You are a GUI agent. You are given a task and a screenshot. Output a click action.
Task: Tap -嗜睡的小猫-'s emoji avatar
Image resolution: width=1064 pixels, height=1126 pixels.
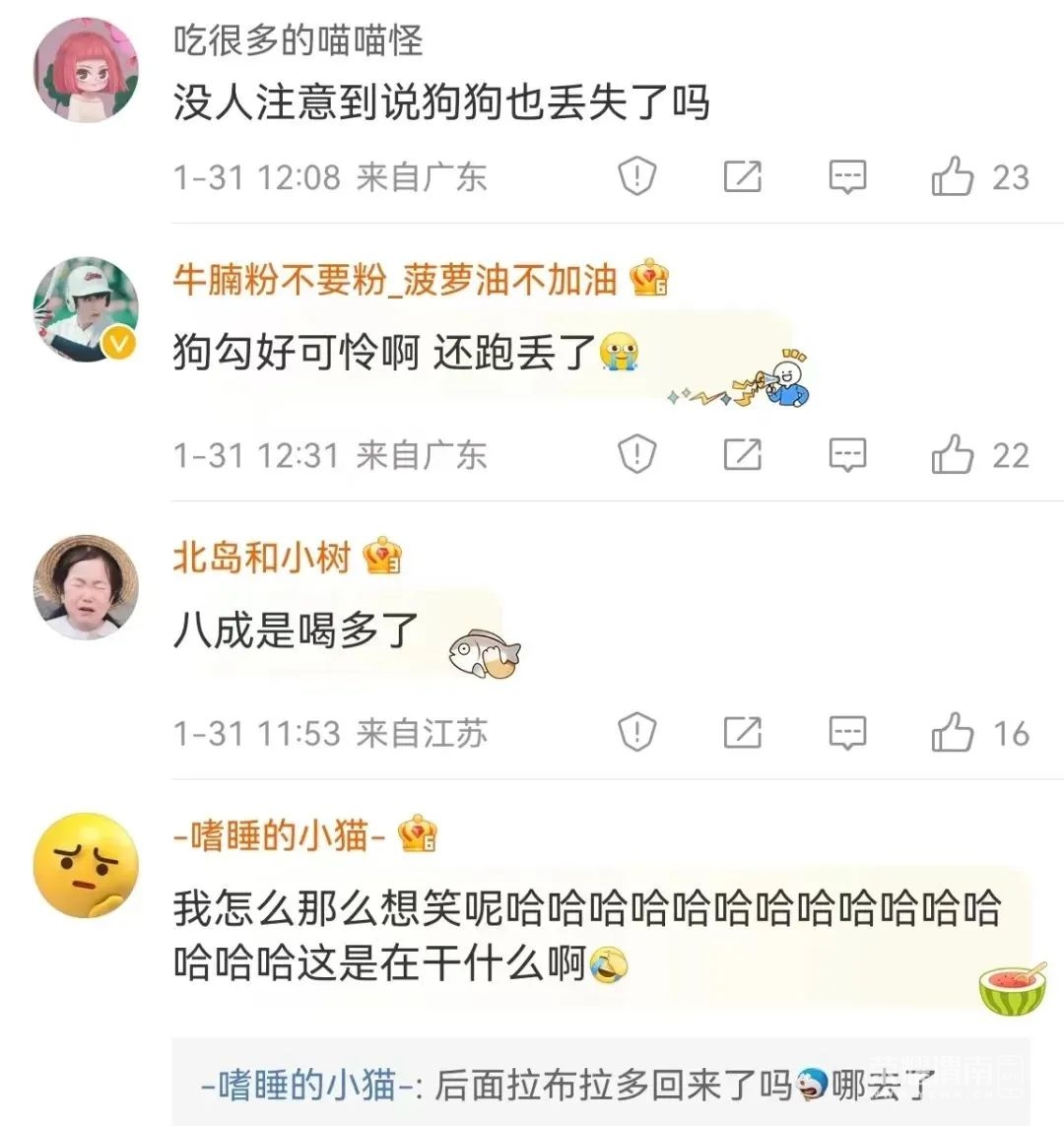86,865
